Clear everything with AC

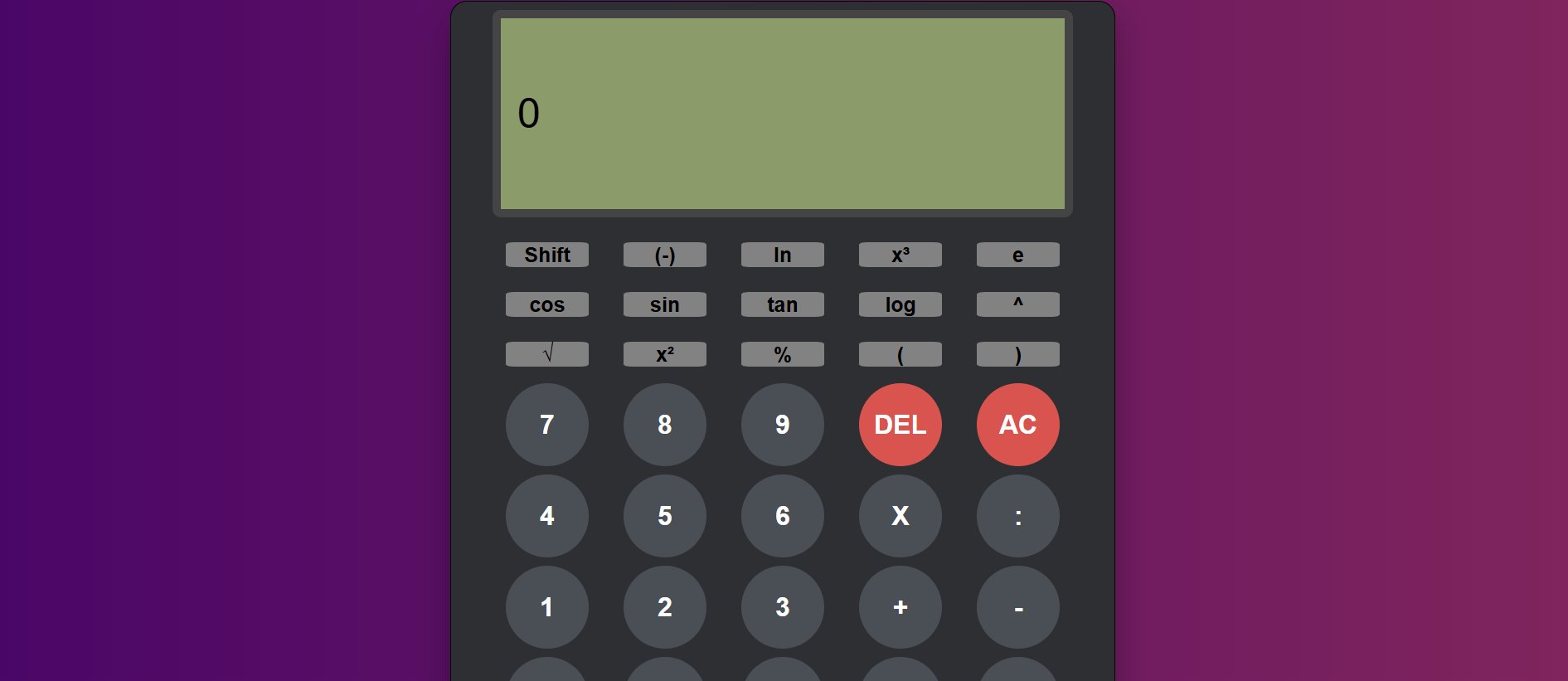point(1018,425)
